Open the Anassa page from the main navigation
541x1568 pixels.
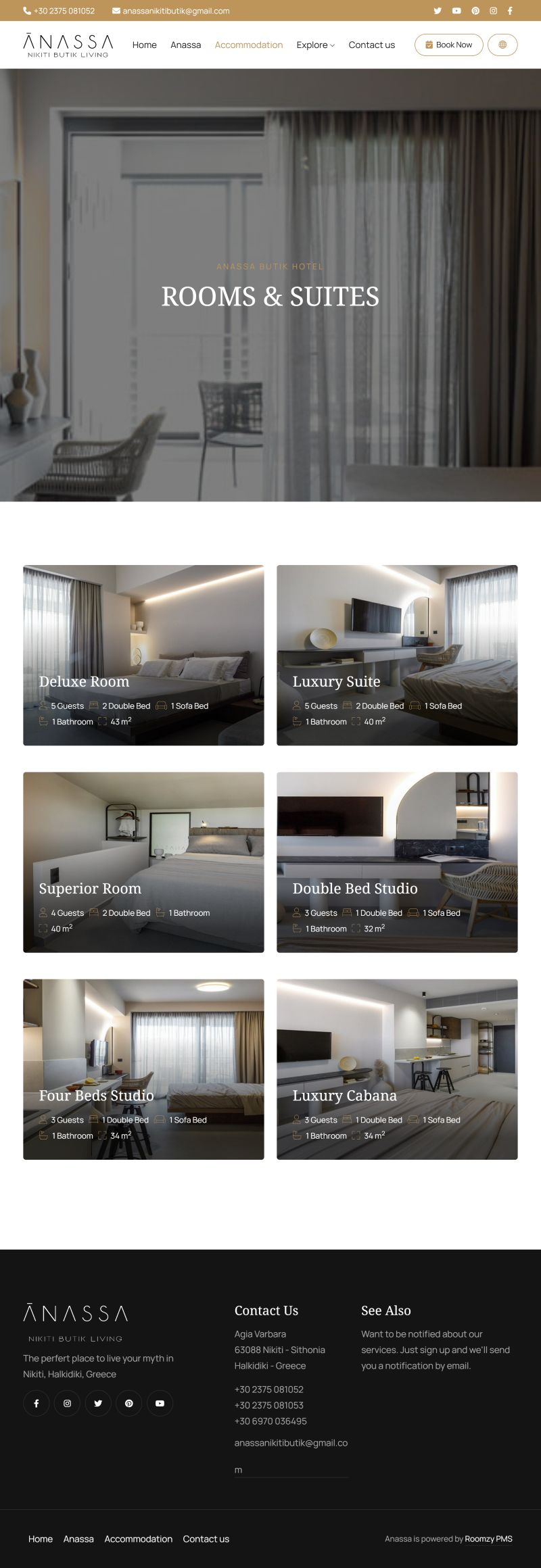click(x=185, y=45)
